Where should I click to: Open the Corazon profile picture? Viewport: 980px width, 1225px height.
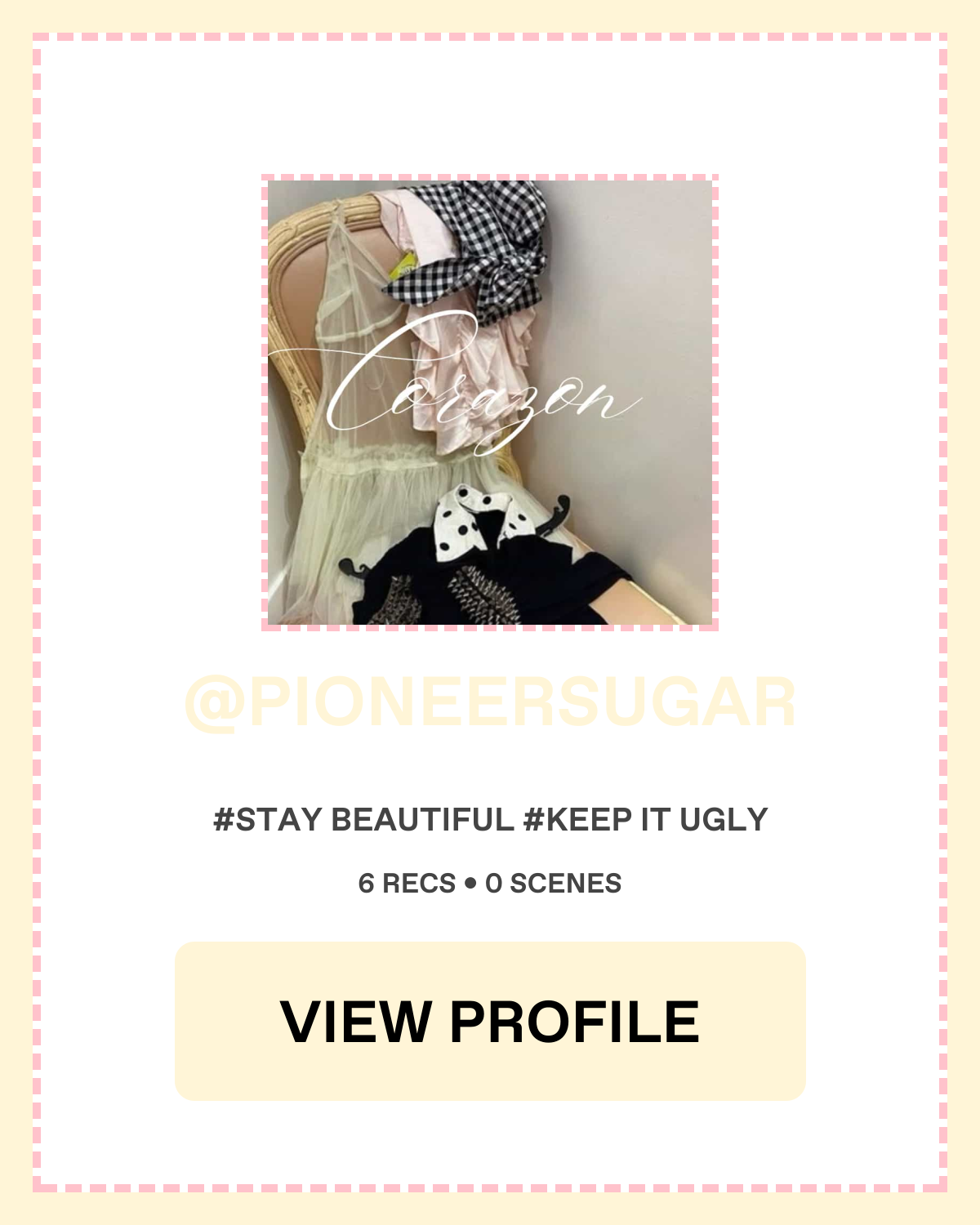tap(490, 403)
